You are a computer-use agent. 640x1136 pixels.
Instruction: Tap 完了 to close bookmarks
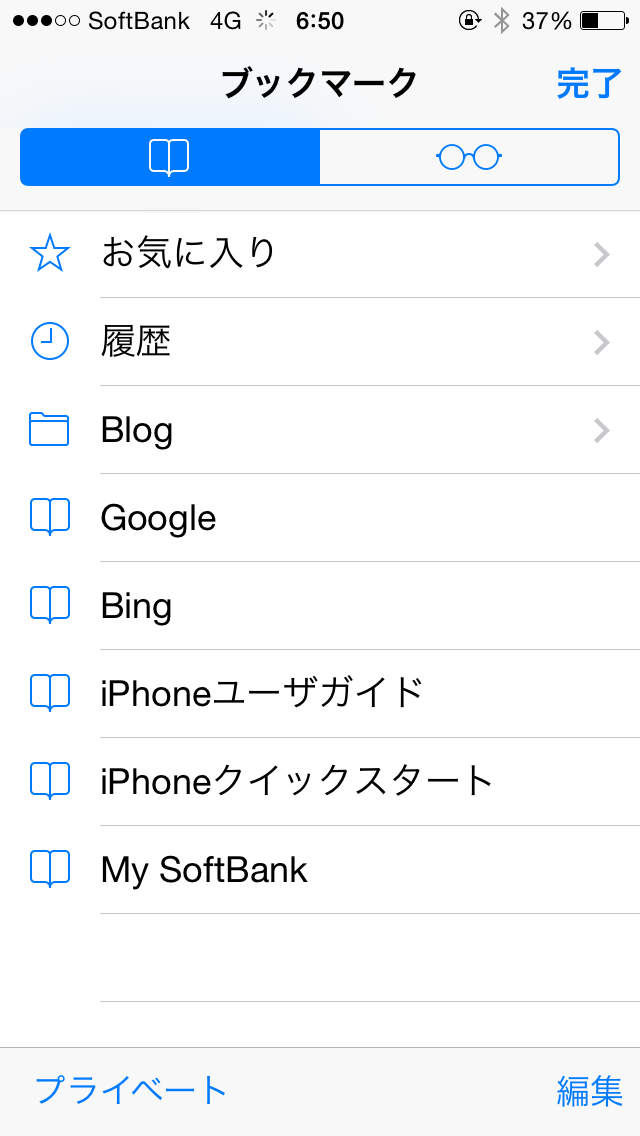(x=589, y=84)
